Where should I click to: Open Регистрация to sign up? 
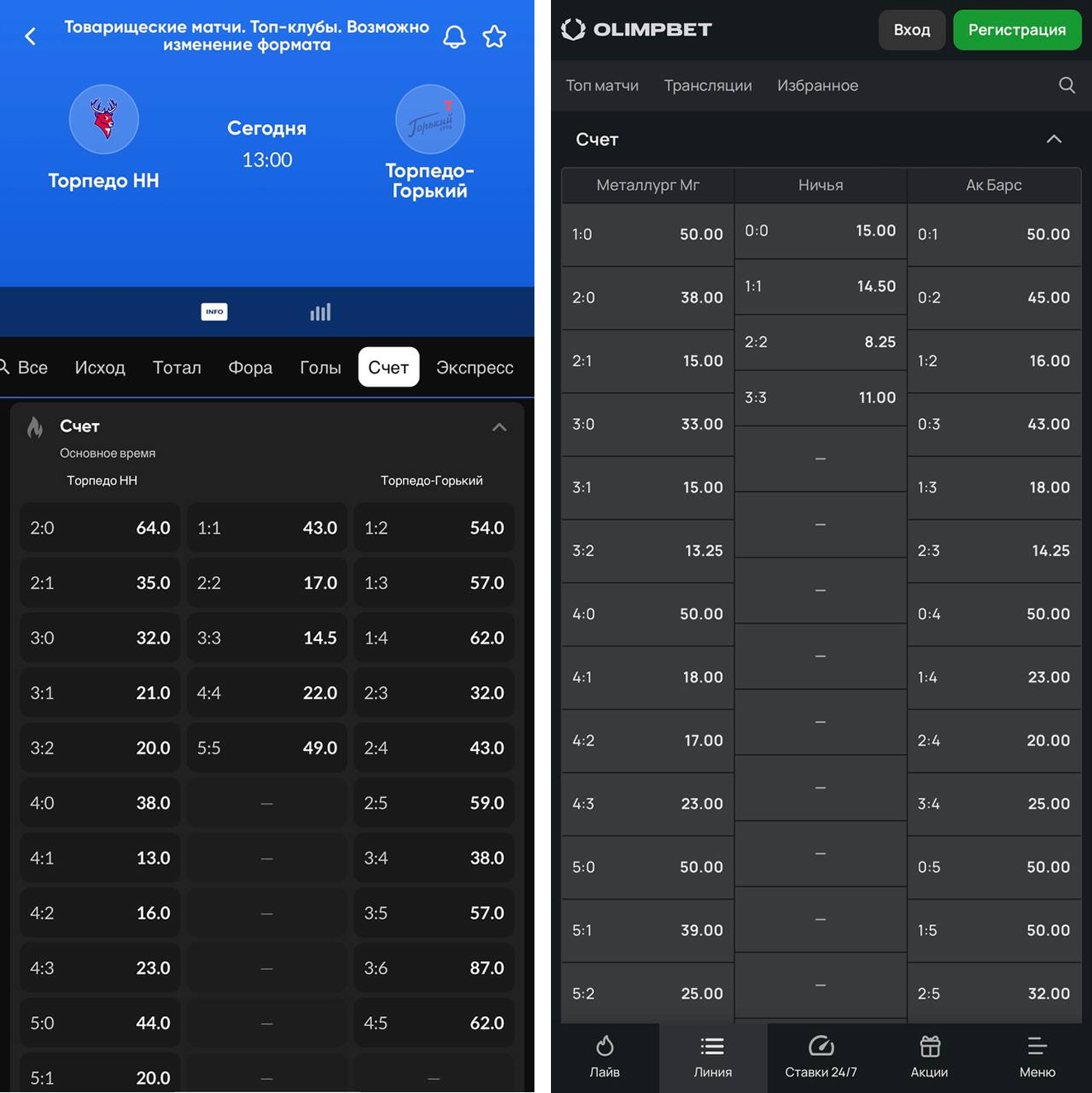(1016, 30)
